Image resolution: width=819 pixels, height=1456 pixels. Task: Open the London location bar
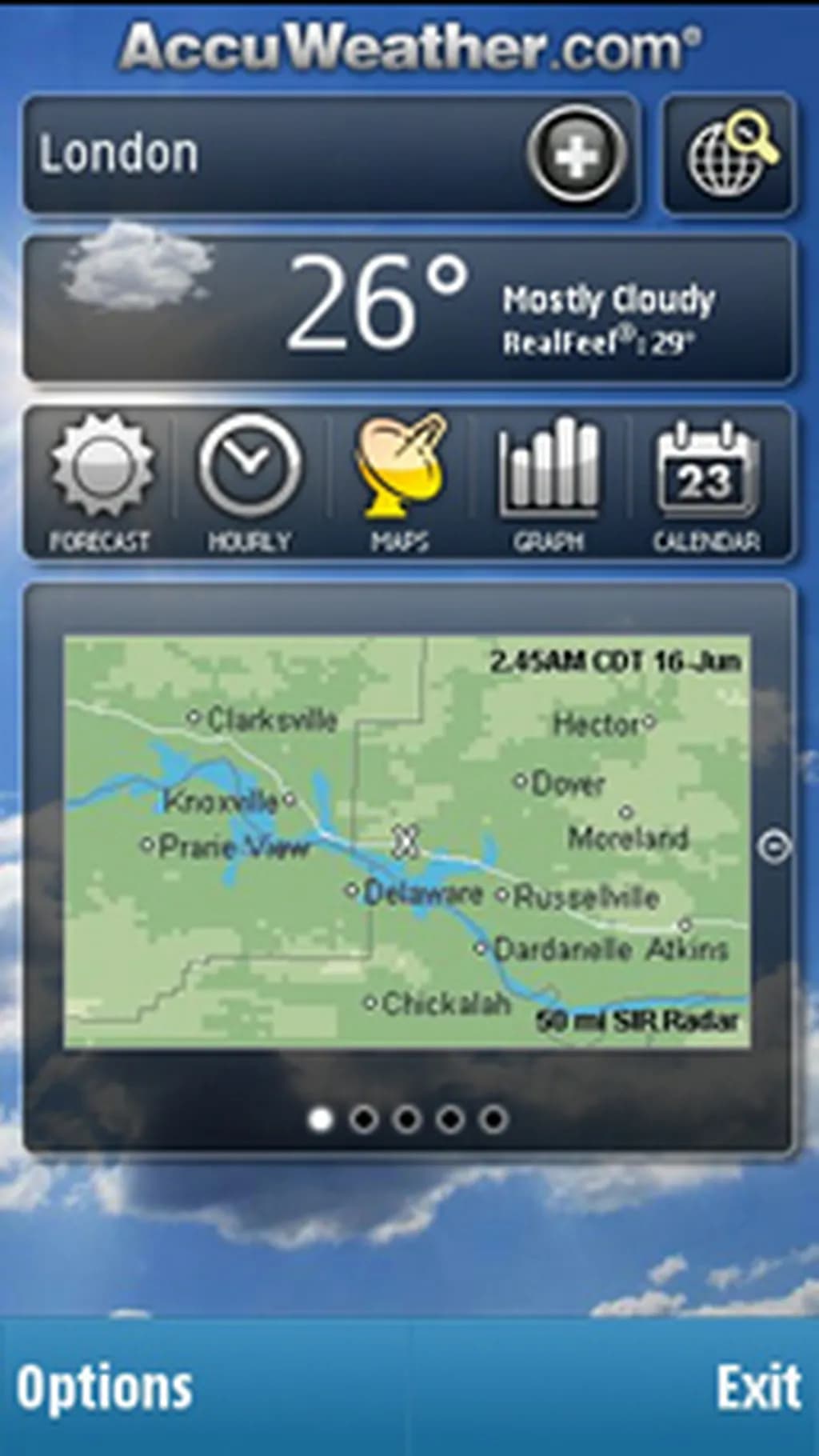click(x=272, y=154)
